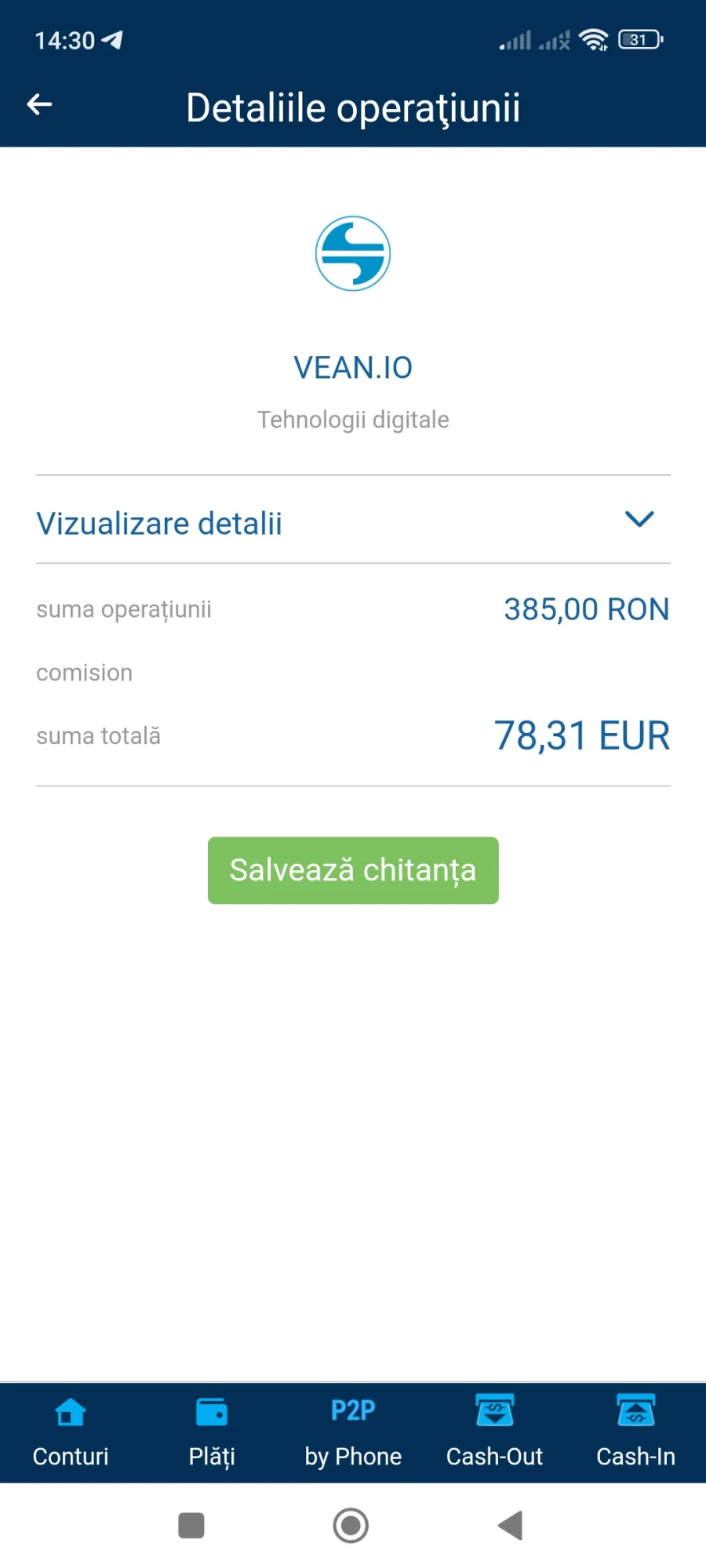Switch to the Cash-In tab

[x=635, y=1432]
